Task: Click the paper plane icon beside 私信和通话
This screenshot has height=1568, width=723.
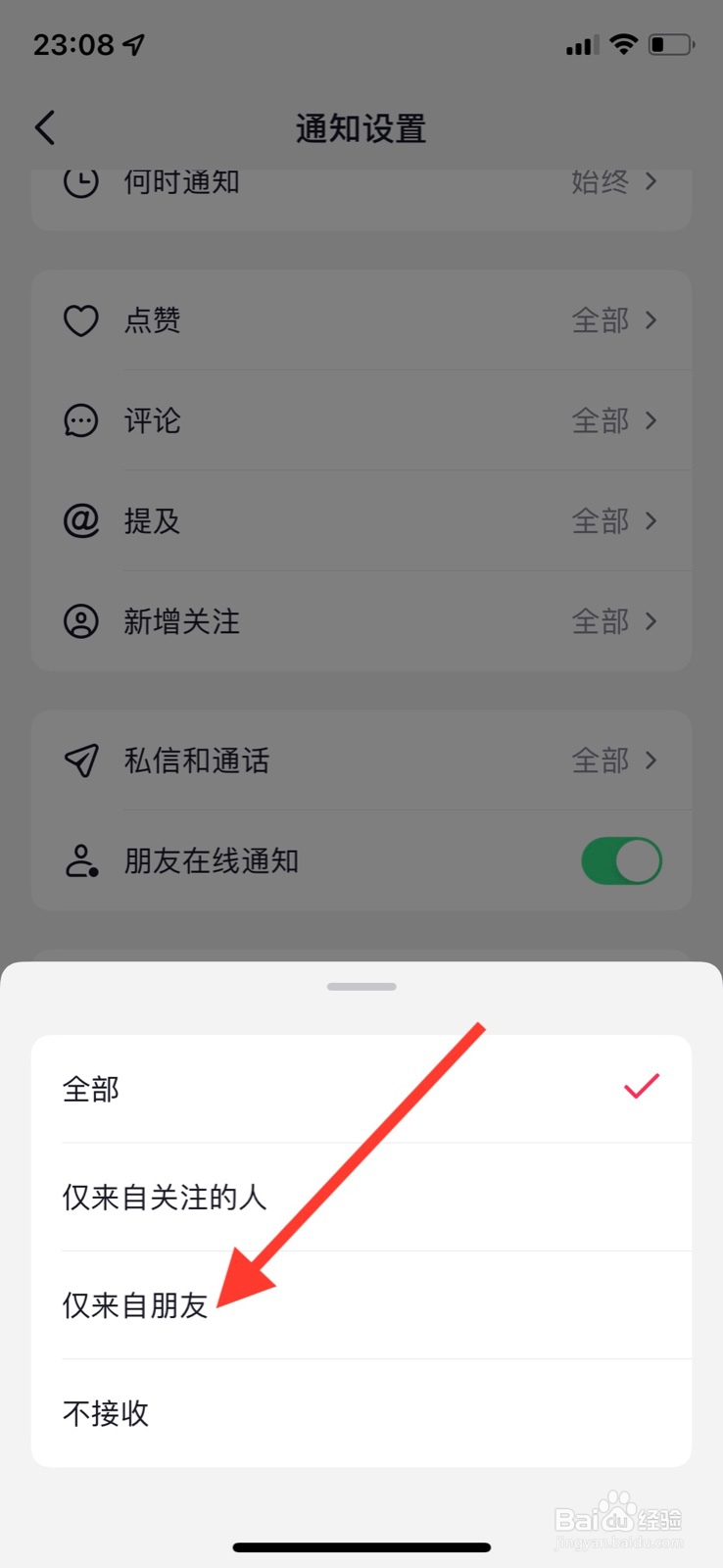Action: pos(81,761)
